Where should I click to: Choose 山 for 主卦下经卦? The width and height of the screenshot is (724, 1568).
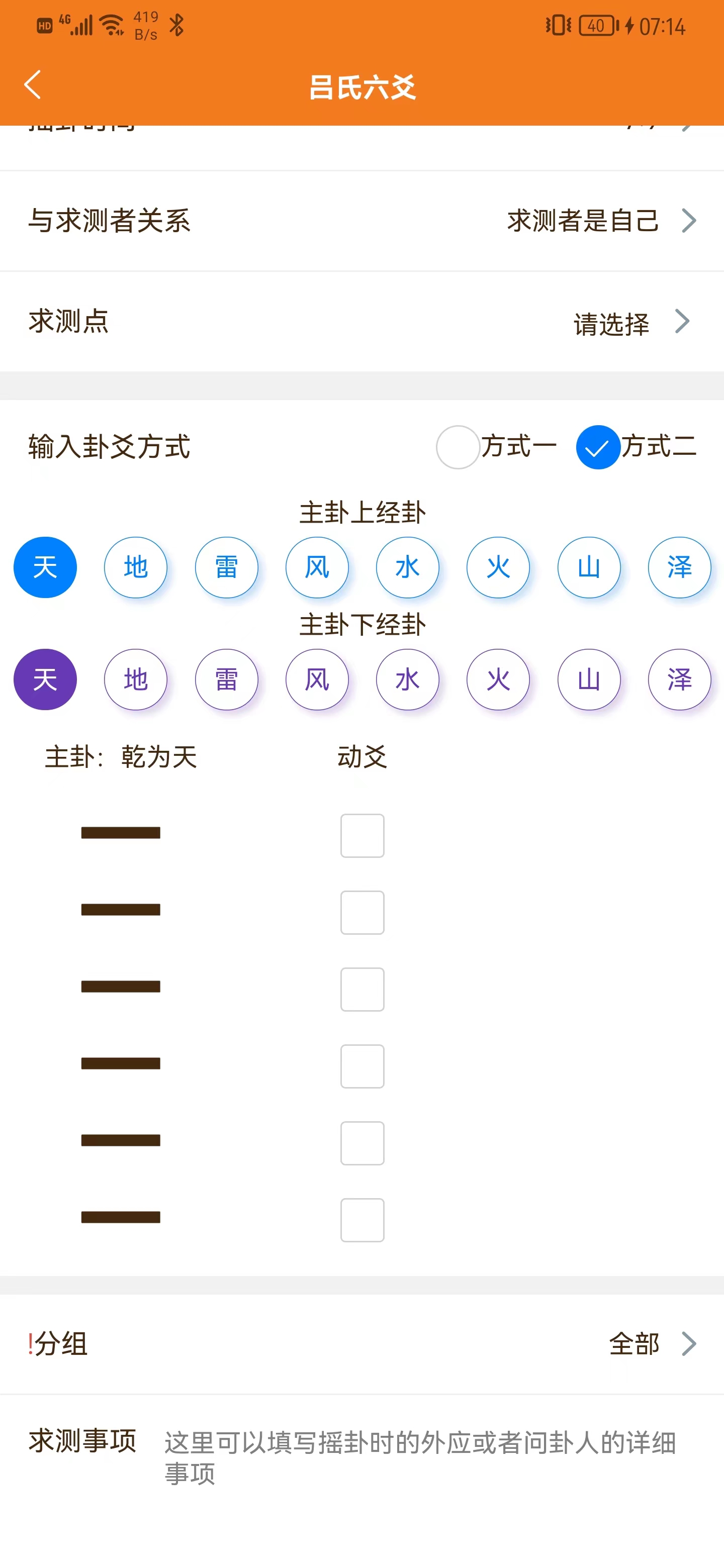coord(589,679)
